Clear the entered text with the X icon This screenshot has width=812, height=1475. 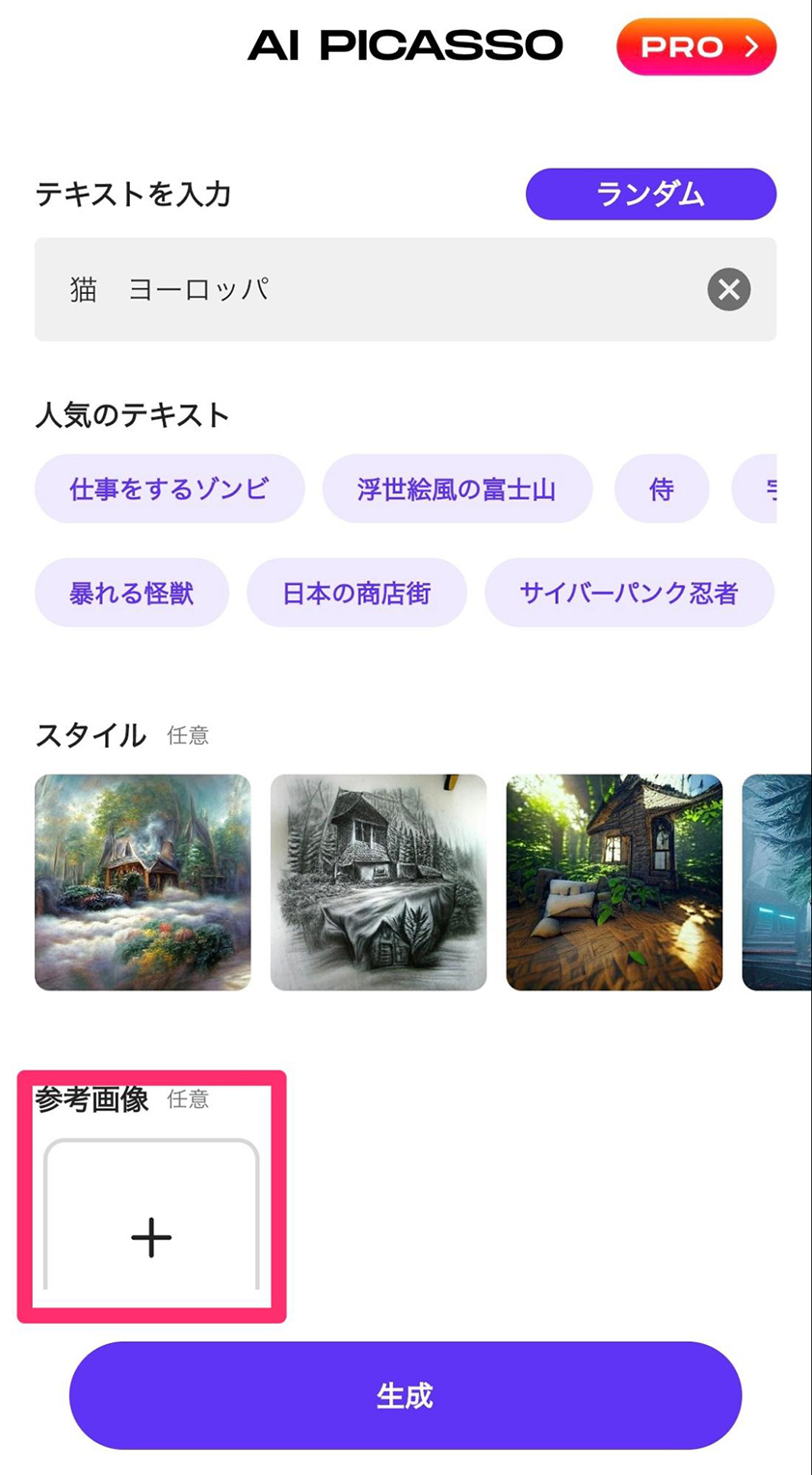click(x=729, y=289)
